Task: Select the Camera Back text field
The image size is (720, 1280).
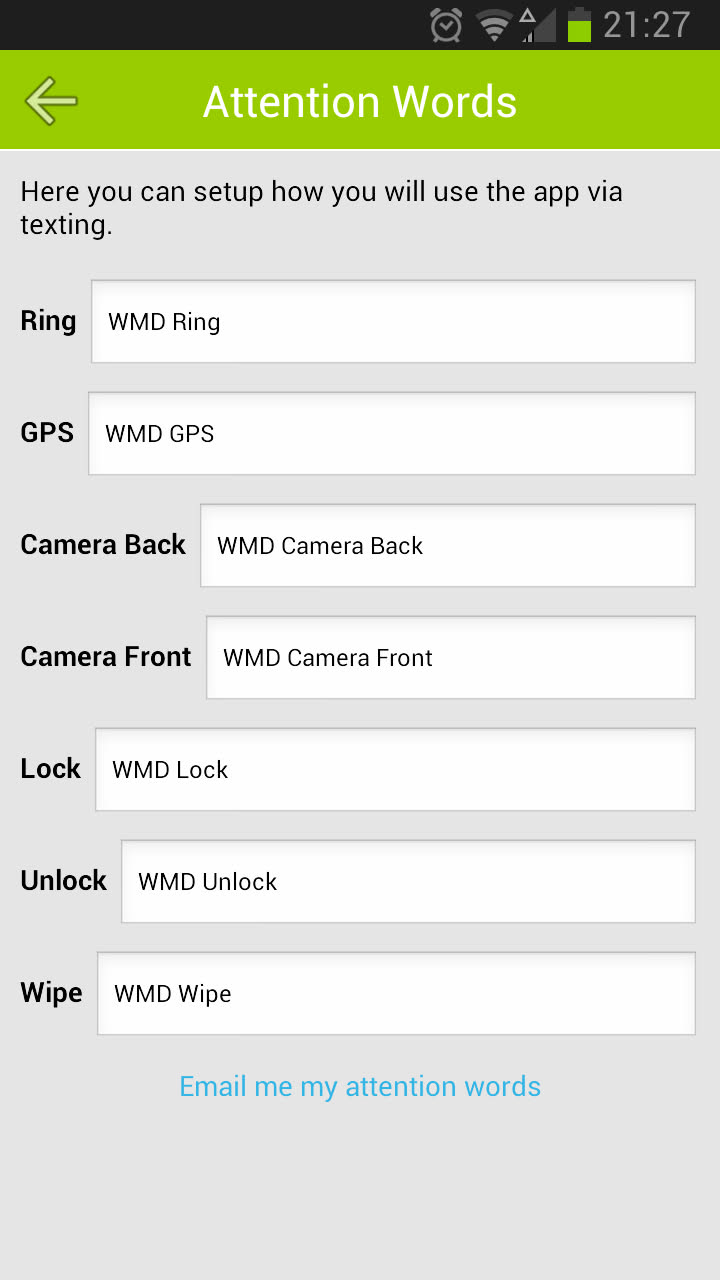Action: (x=447, y=546)
